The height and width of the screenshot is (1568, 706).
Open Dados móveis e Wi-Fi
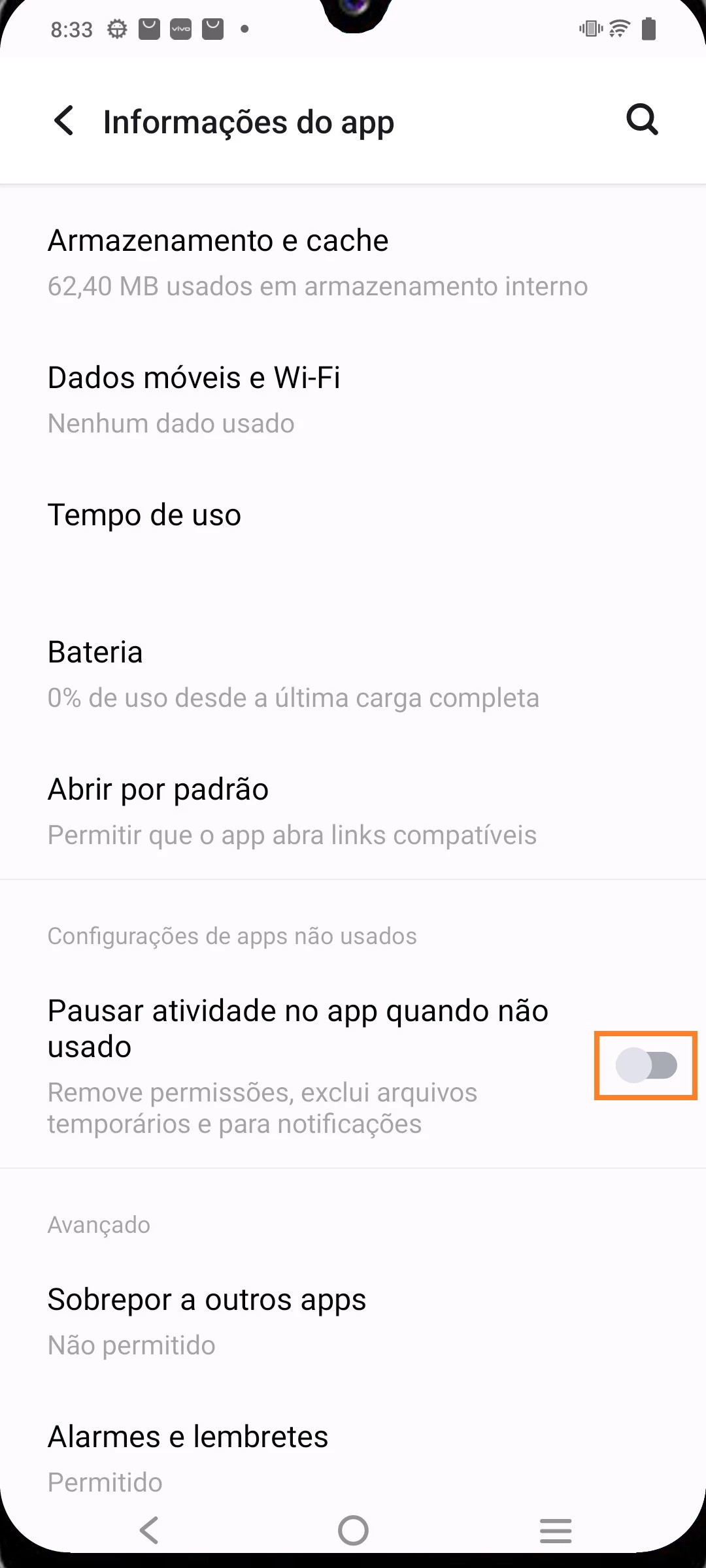click(194, 400)
